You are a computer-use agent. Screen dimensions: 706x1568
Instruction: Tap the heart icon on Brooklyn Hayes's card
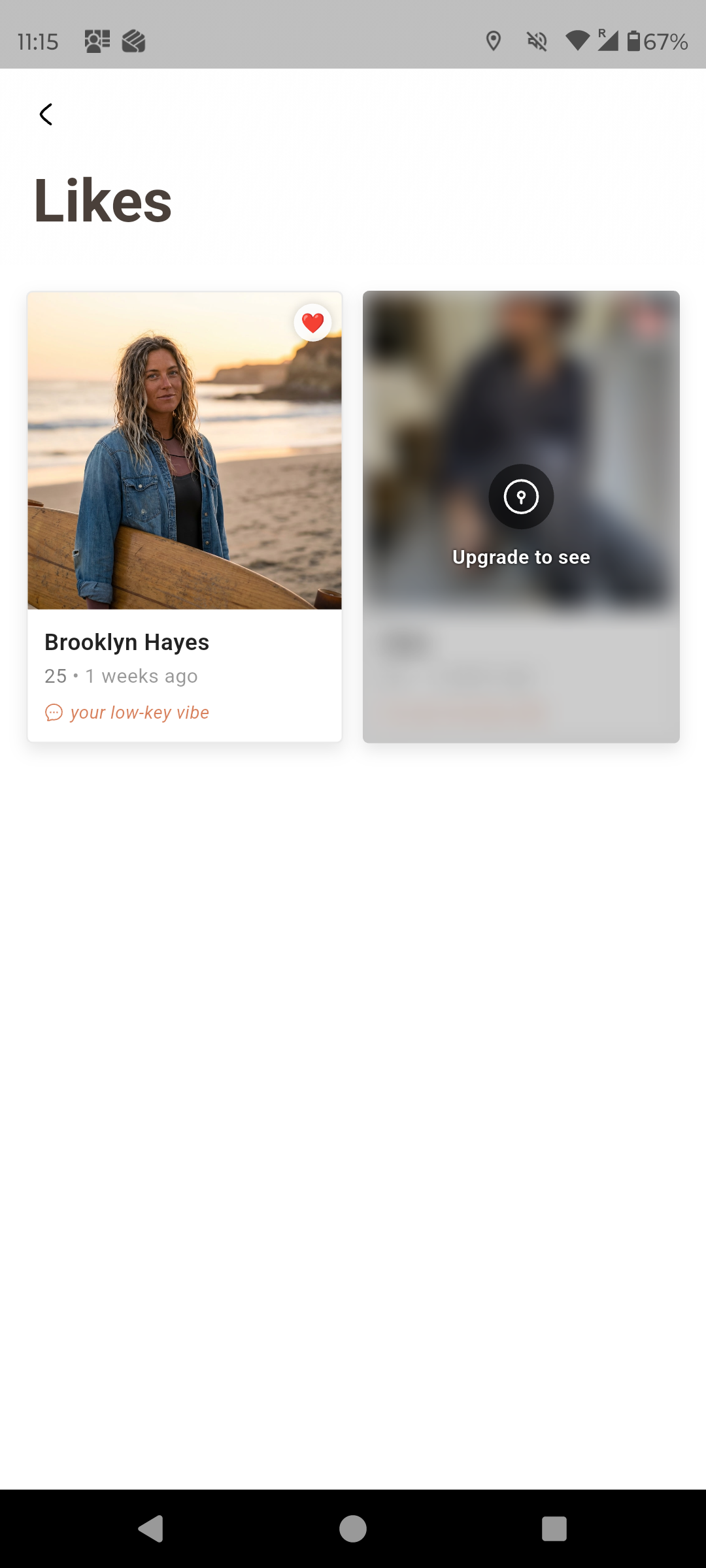[x=312, y=323]
